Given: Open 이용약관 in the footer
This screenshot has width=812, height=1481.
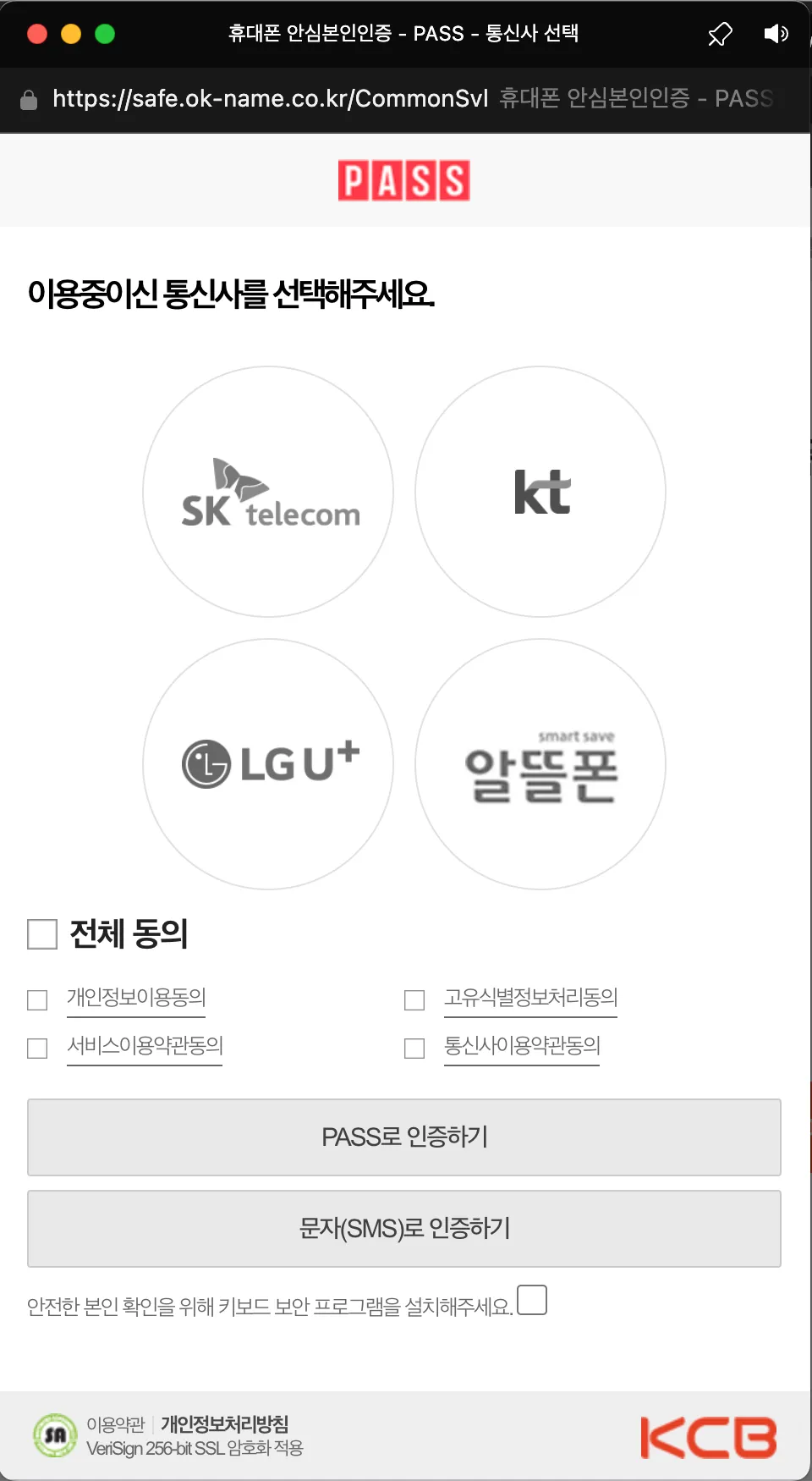Looking at the screenshot, I should coord(116,1424).
